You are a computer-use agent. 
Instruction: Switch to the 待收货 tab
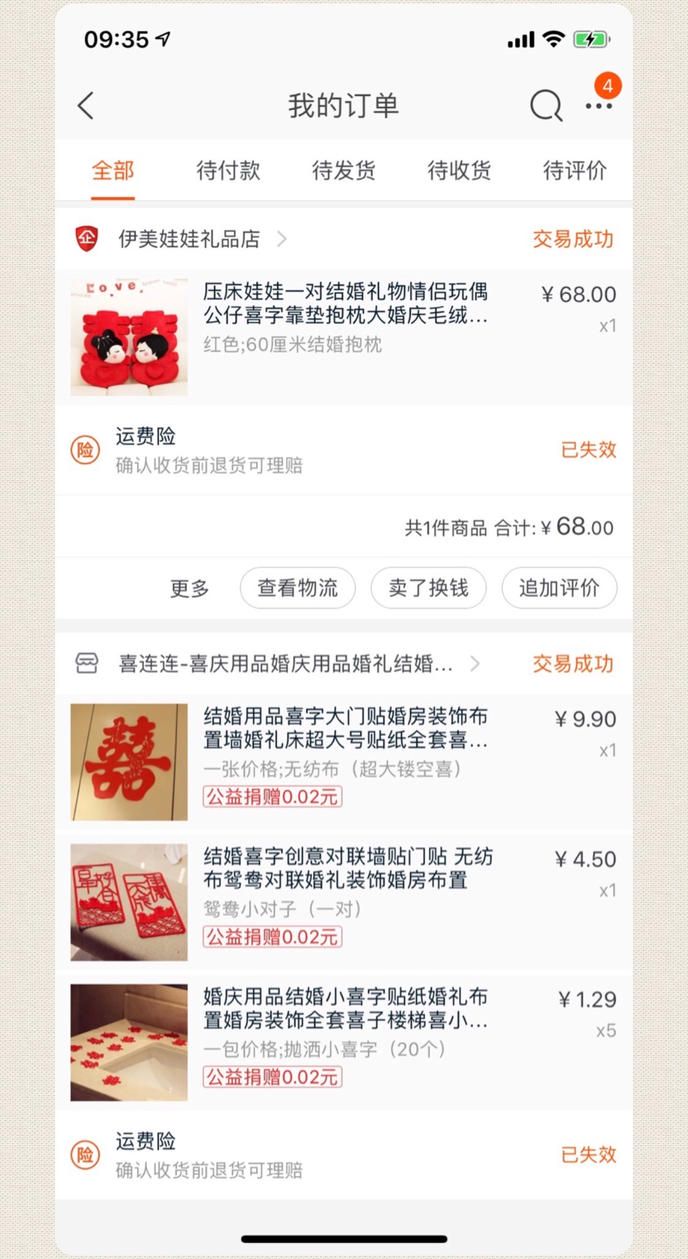coord(459,171)
